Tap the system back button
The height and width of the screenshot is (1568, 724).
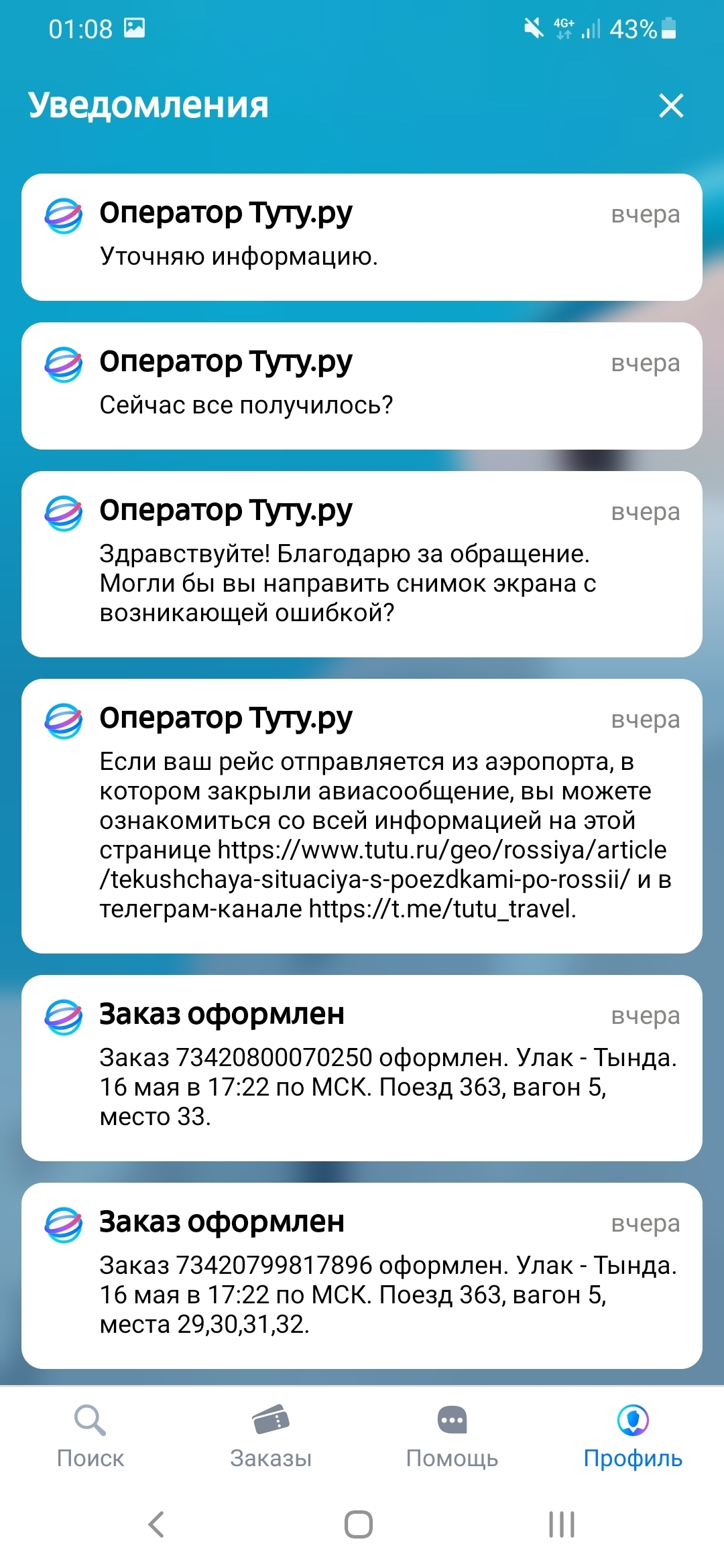tap(156, 1524)
